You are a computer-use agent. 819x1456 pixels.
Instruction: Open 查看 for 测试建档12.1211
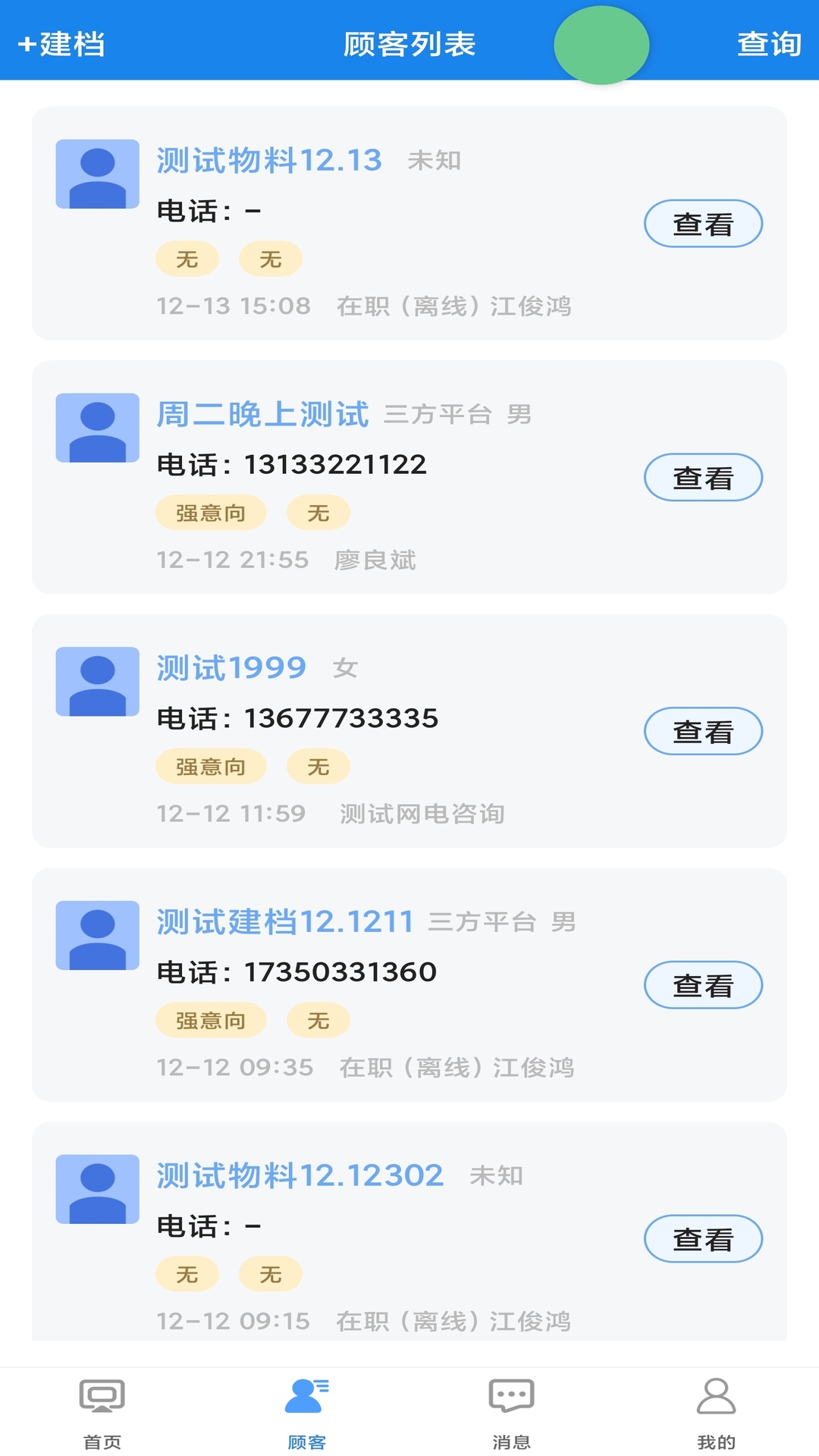(703, 985)
